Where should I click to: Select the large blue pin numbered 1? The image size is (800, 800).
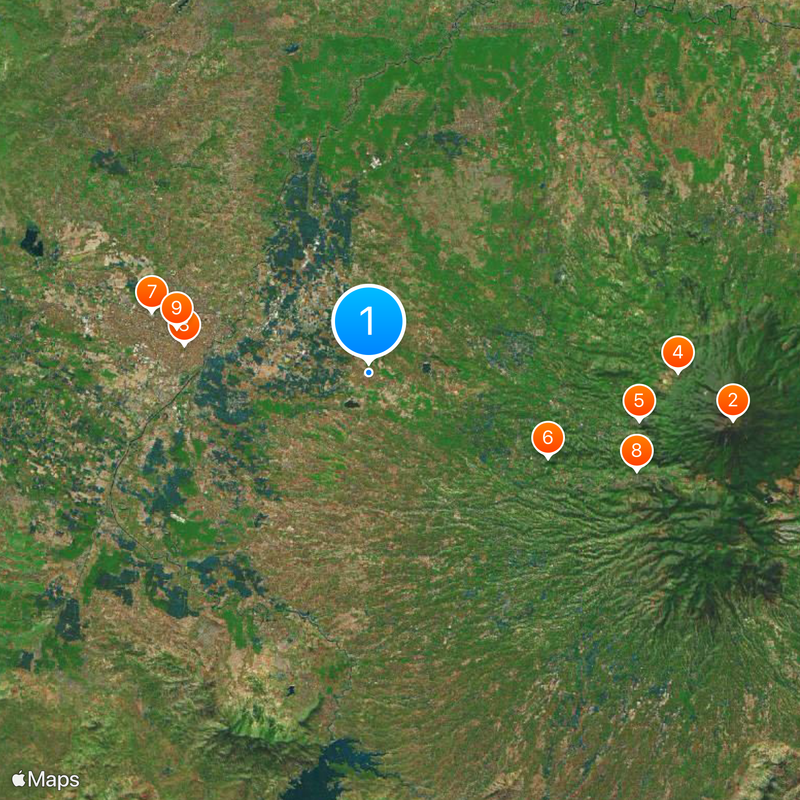pos(368,321)
